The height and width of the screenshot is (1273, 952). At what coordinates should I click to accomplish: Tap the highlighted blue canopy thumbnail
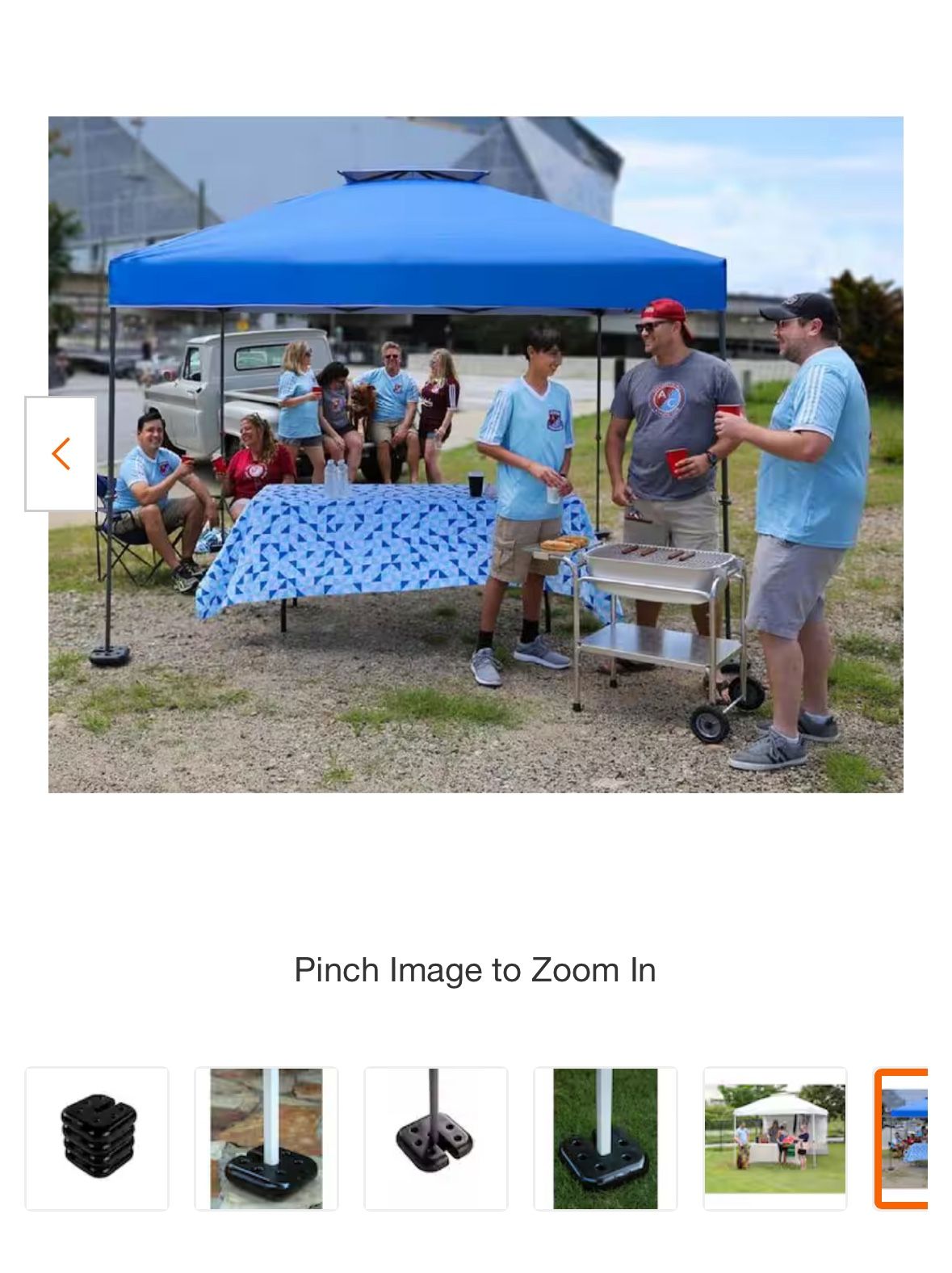pyautogui.click(x=904, y=1138)
